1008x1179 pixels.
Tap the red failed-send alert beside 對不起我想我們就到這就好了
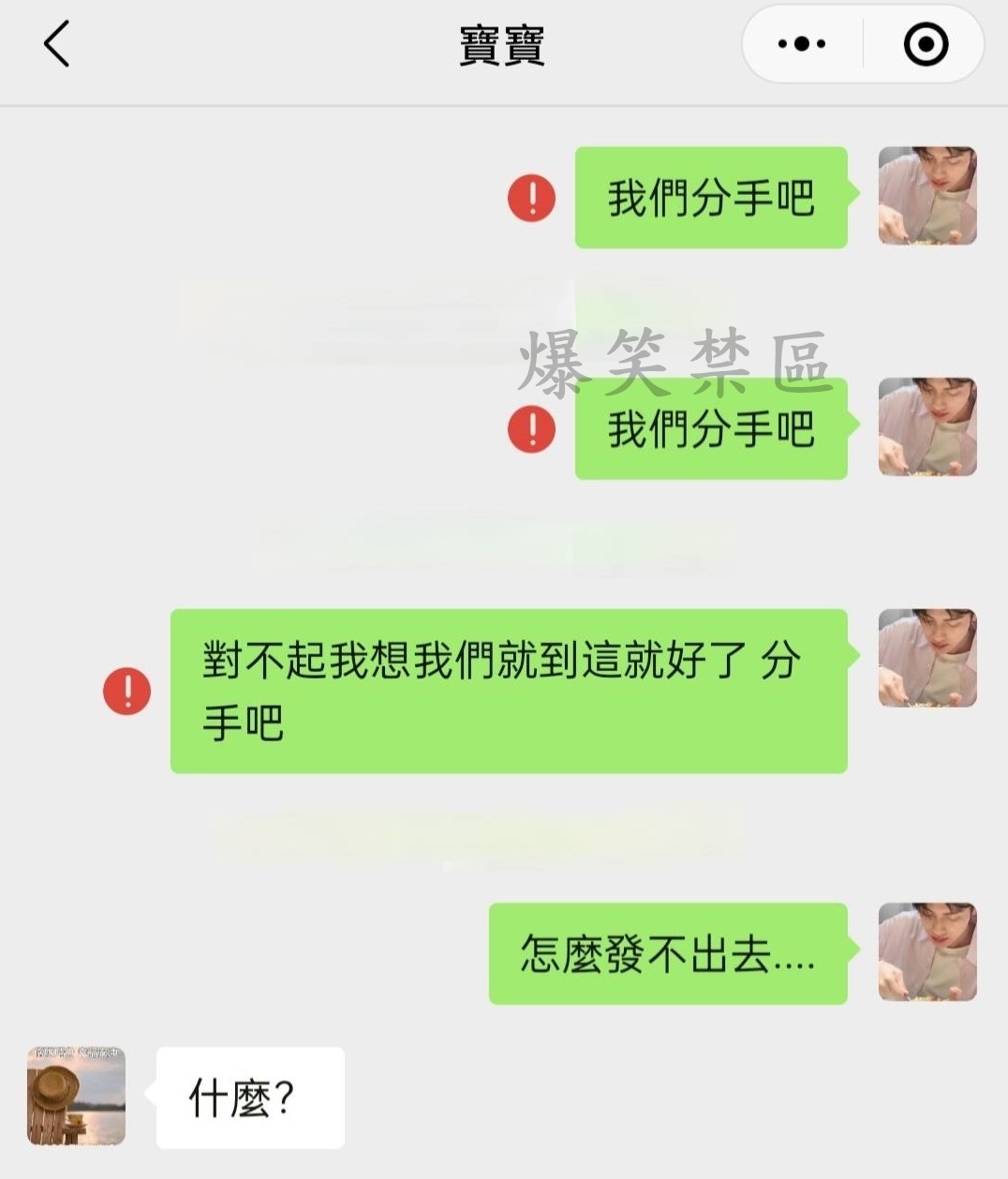click(x=126, y=692)
